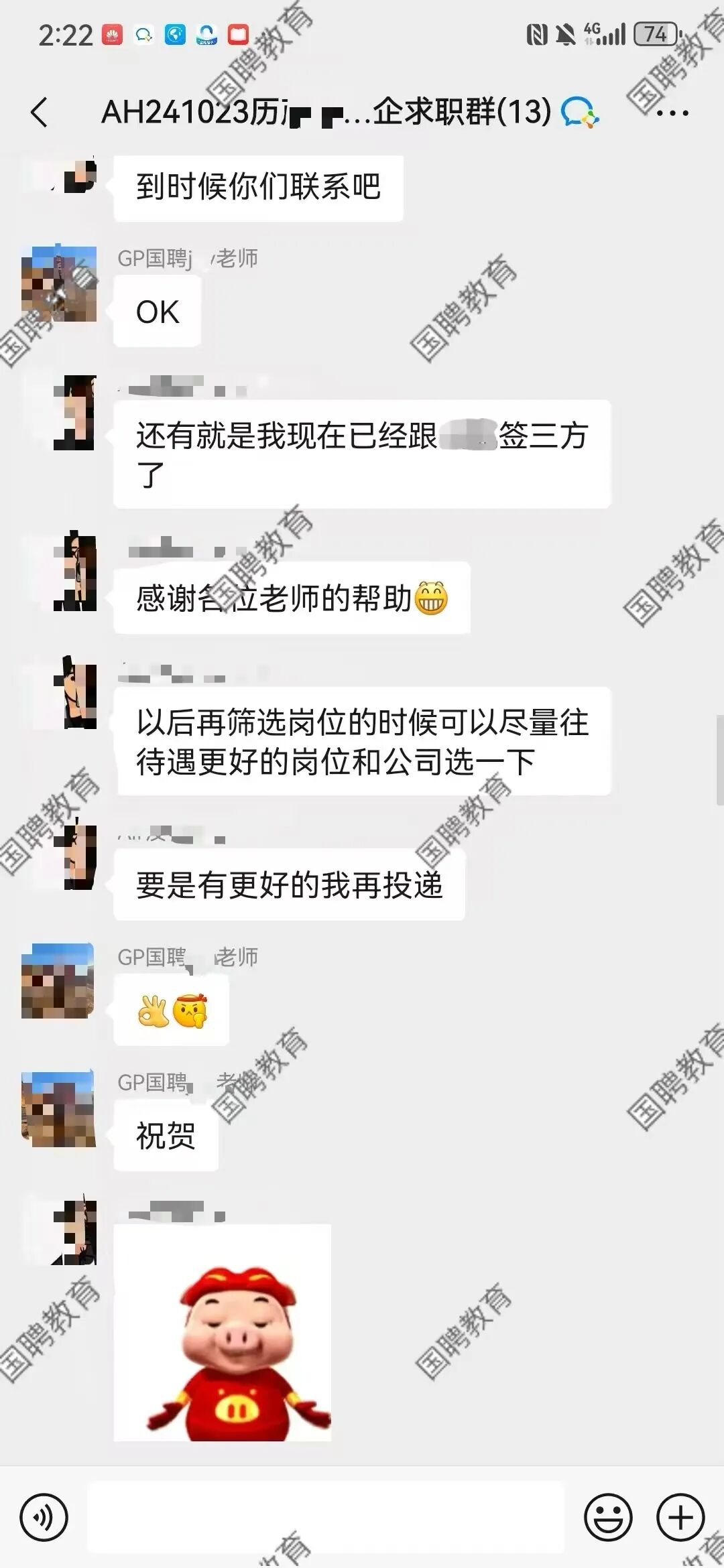Go back from the group chat
The width and height of the screenshot is (724, 1568).
[x=40, y=112]
